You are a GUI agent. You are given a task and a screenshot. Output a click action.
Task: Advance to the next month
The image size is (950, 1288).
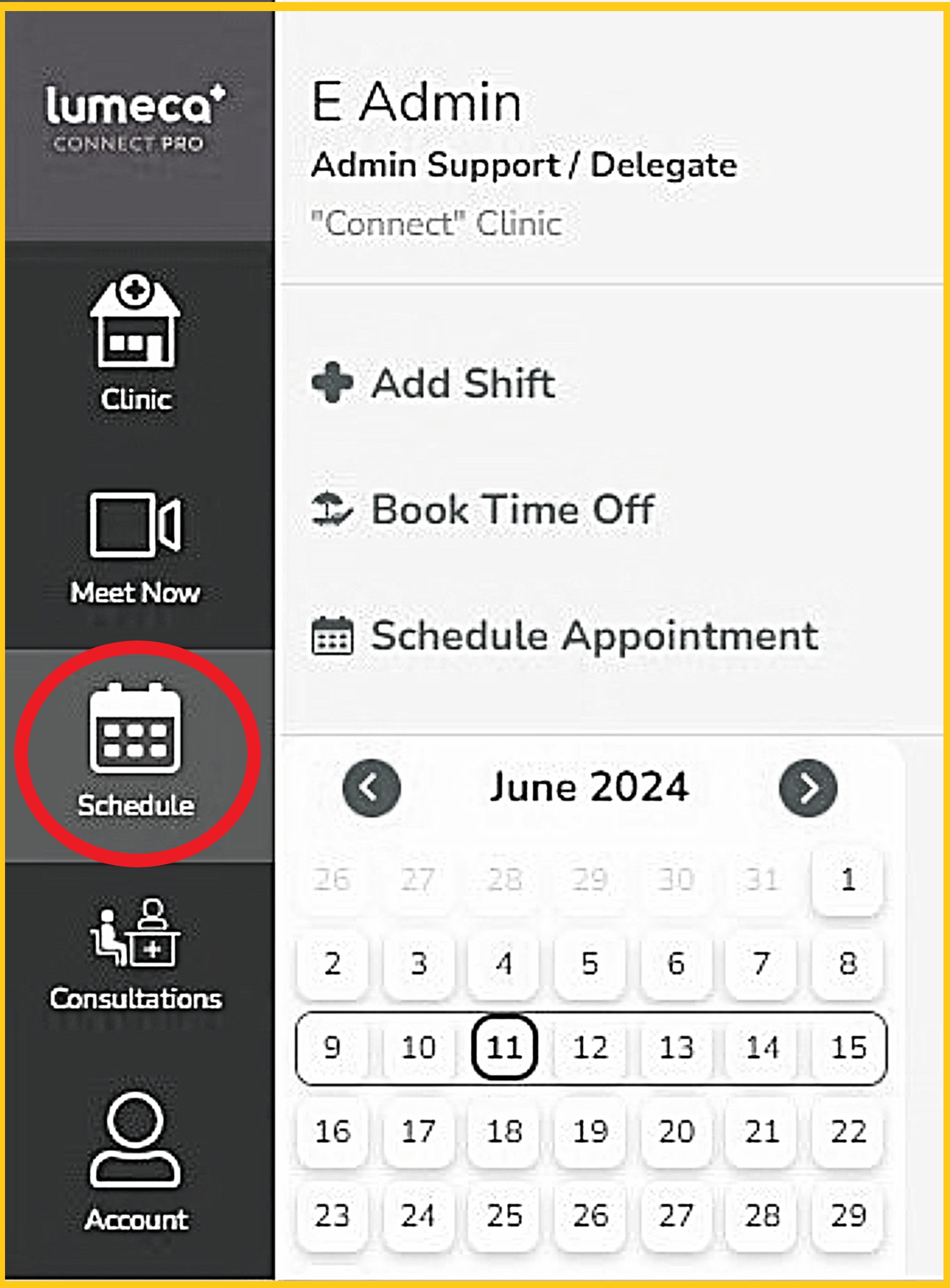[x=808, y=788]
